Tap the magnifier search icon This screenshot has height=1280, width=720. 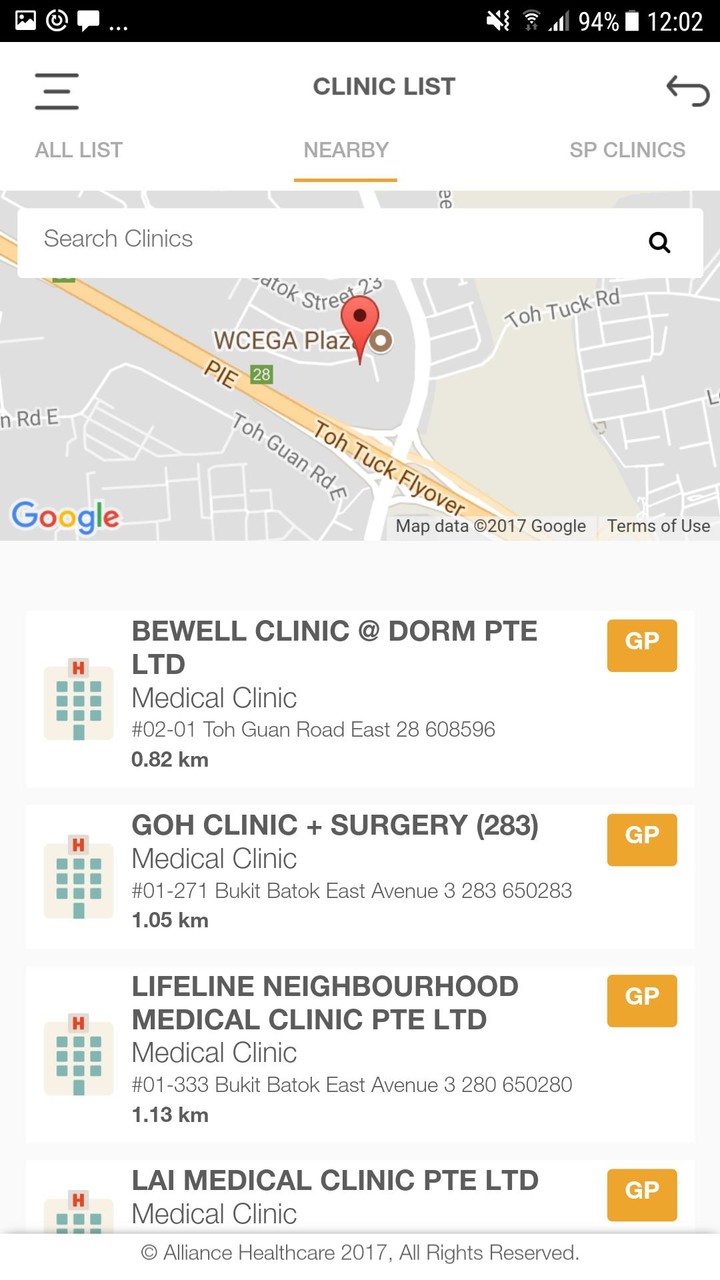pos(659,242)
